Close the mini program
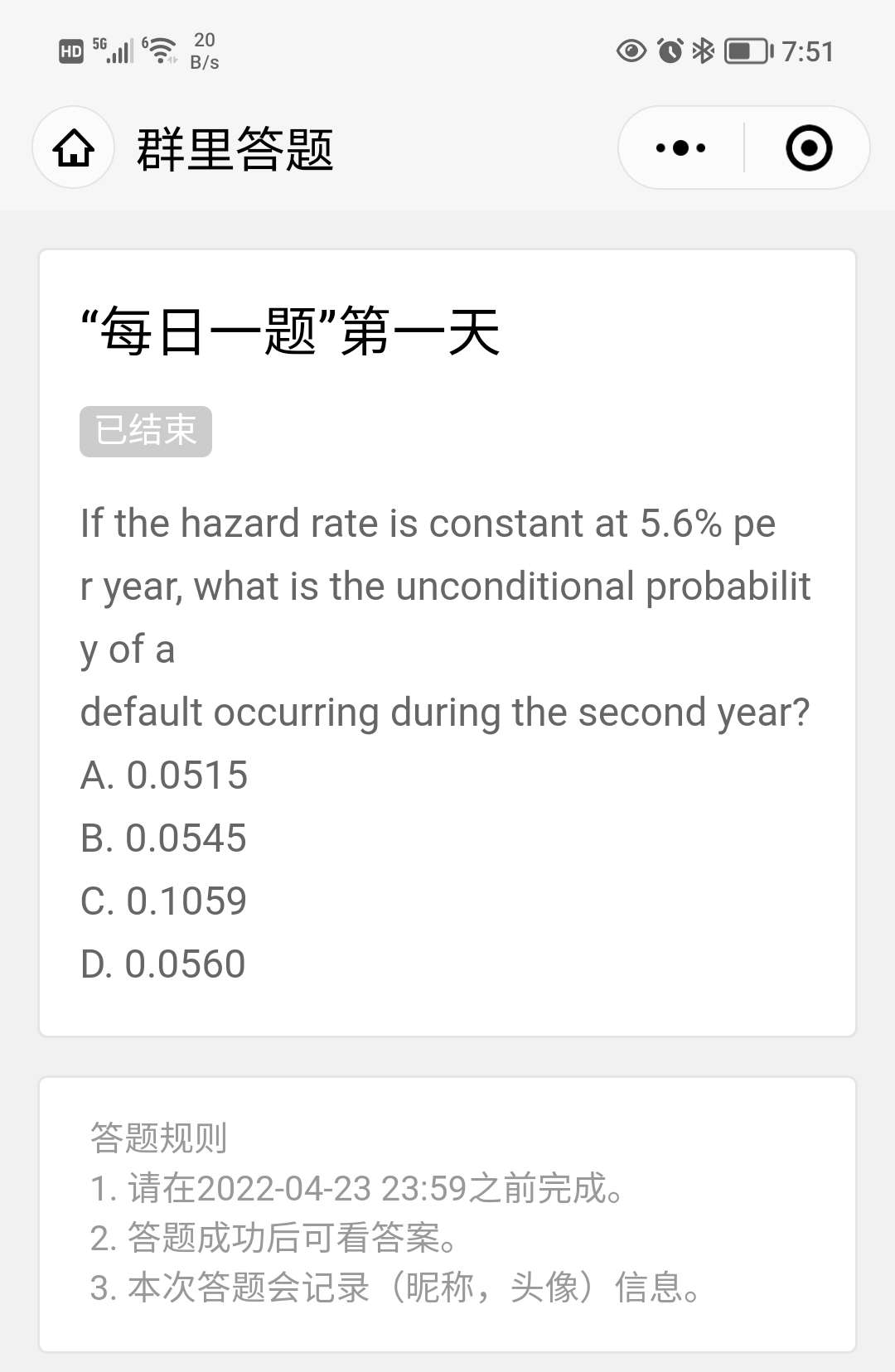Image resolution: width=895 pixels, height=1372 pixels. tap(808, 148)
